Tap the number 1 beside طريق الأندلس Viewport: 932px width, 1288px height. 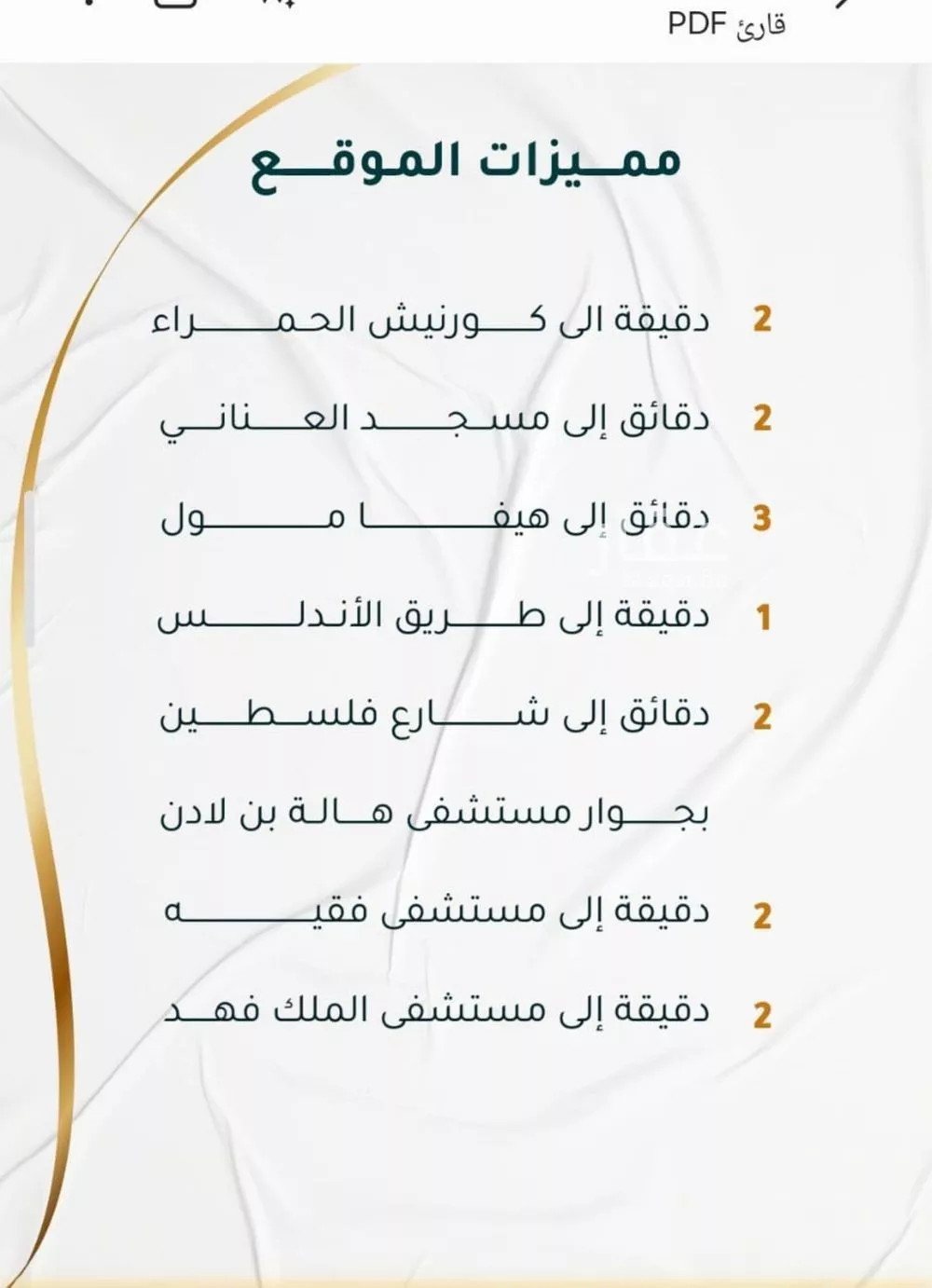click(764, 615)
